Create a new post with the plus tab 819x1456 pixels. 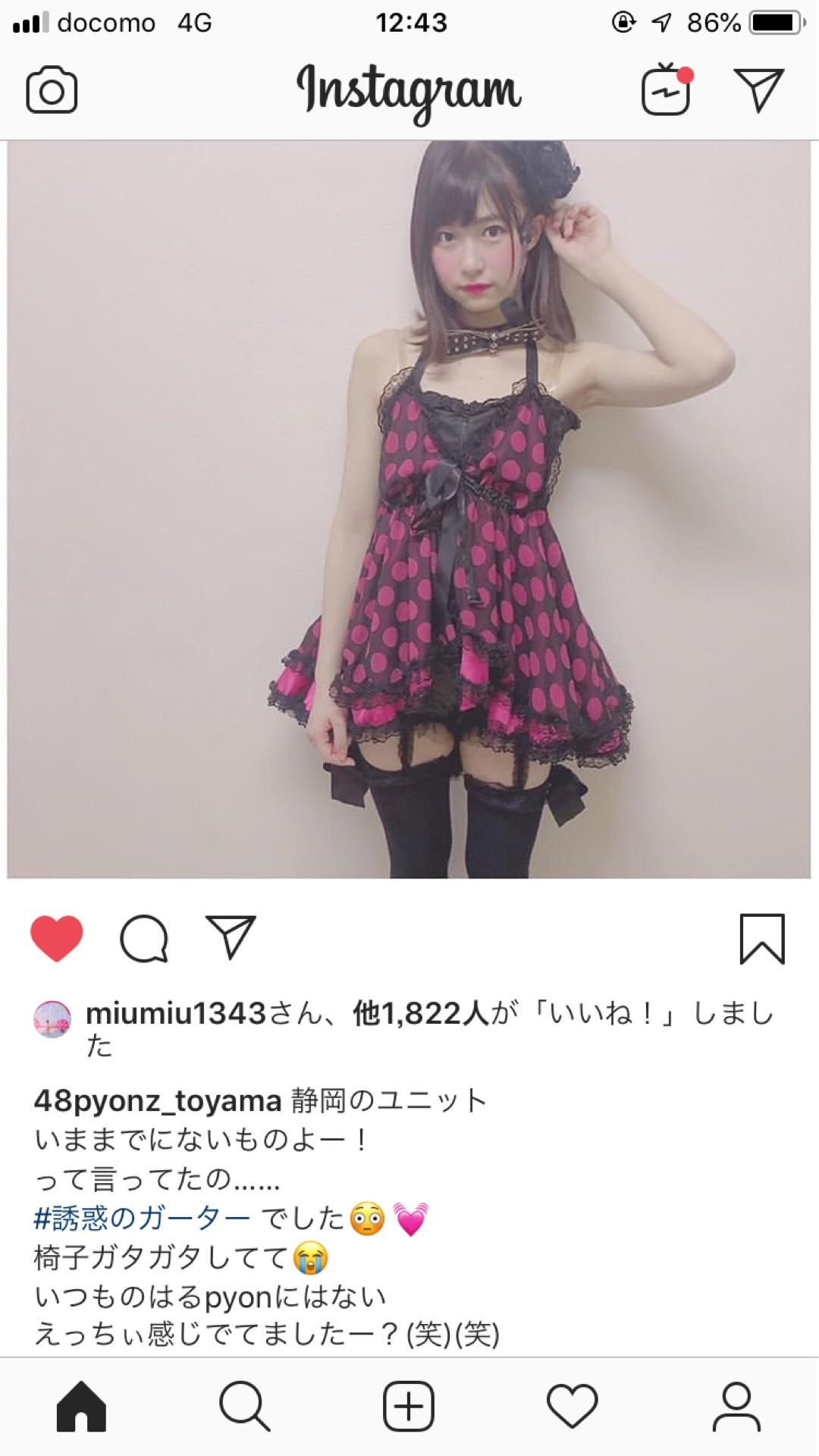tap(409, 1407)
